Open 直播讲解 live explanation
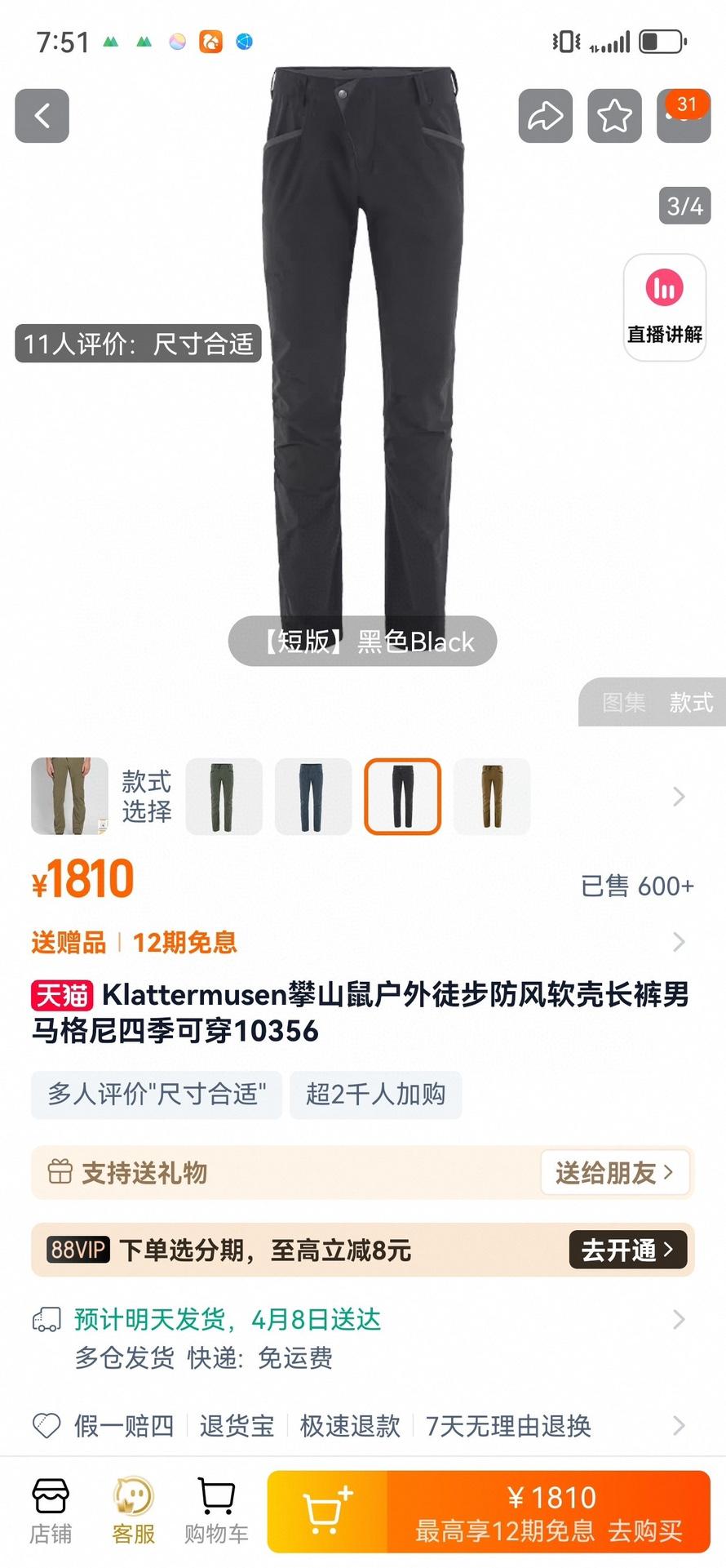726x1568 pixels. tap(664, 308)
